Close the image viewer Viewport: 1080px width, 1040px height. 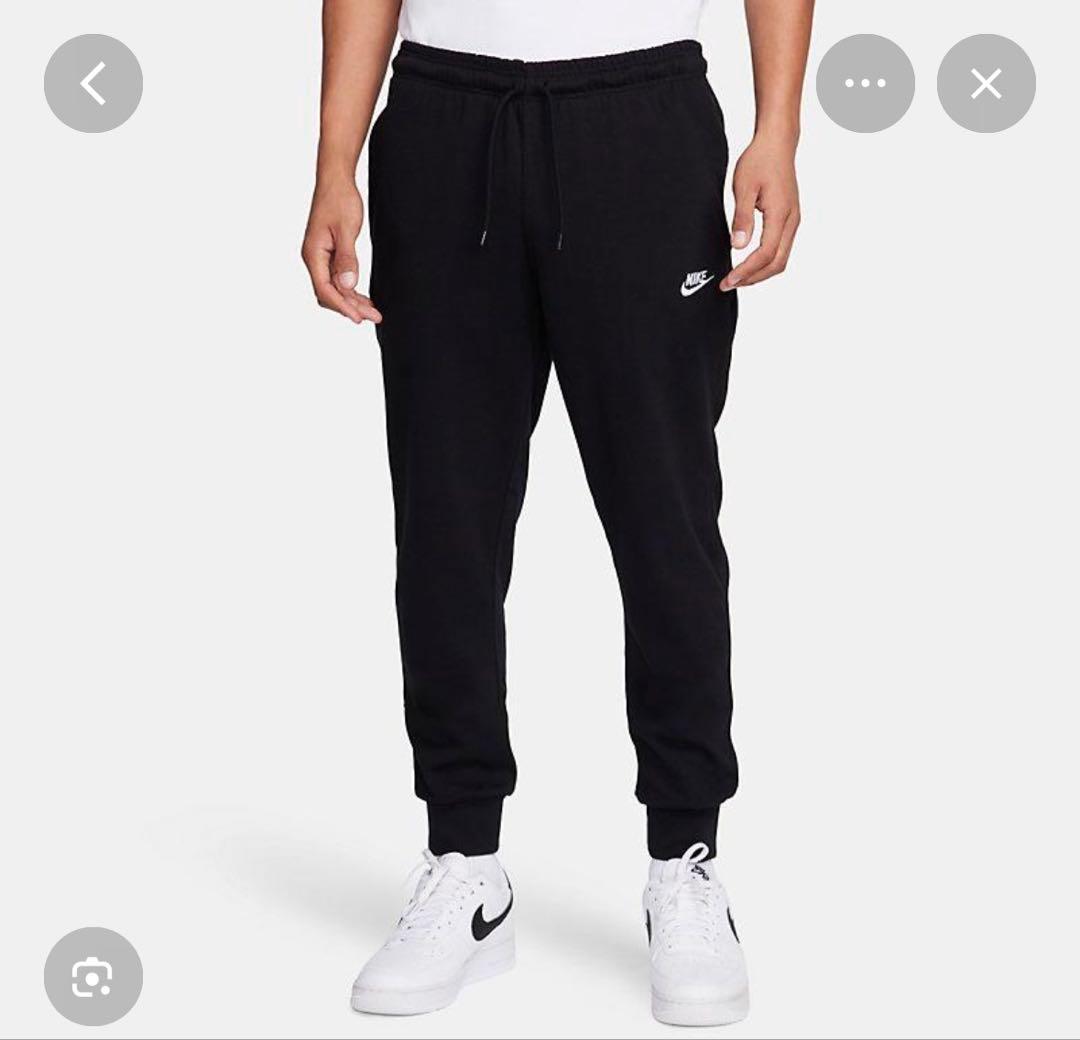(986, 83)
